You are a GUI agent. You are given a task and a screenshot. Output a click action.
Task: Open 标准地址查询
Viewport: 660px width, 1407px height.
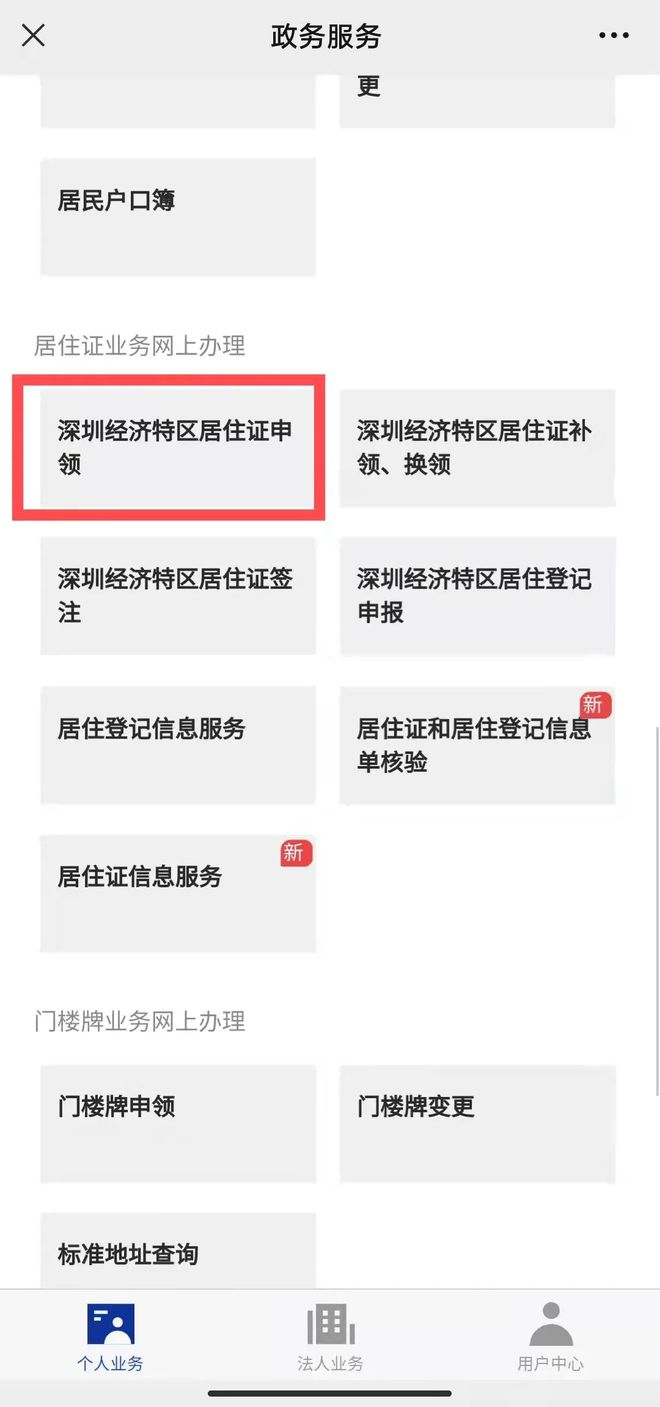178,1252
